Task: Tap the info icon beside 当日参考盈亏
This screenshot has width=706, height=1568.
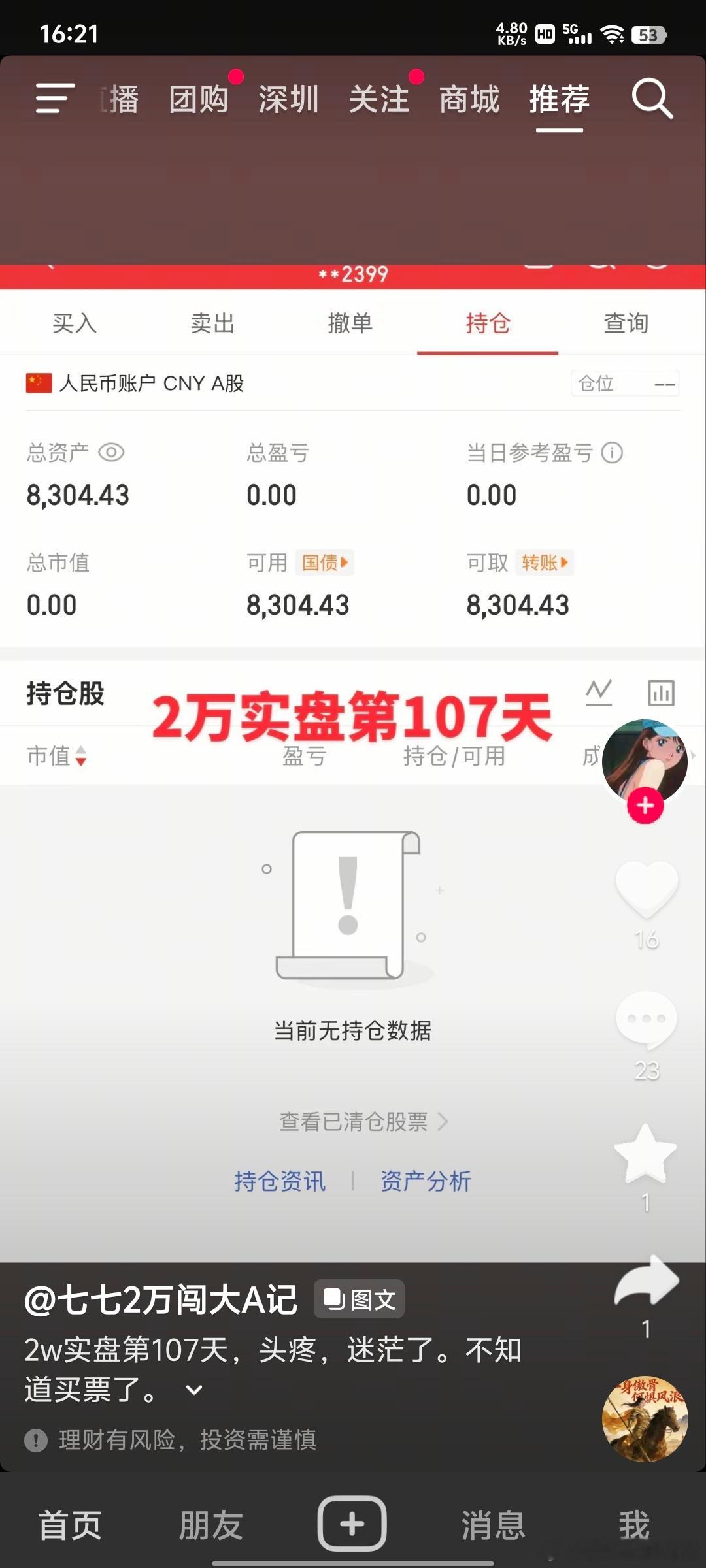Action: pyautogui.click(x=613, y=453)
